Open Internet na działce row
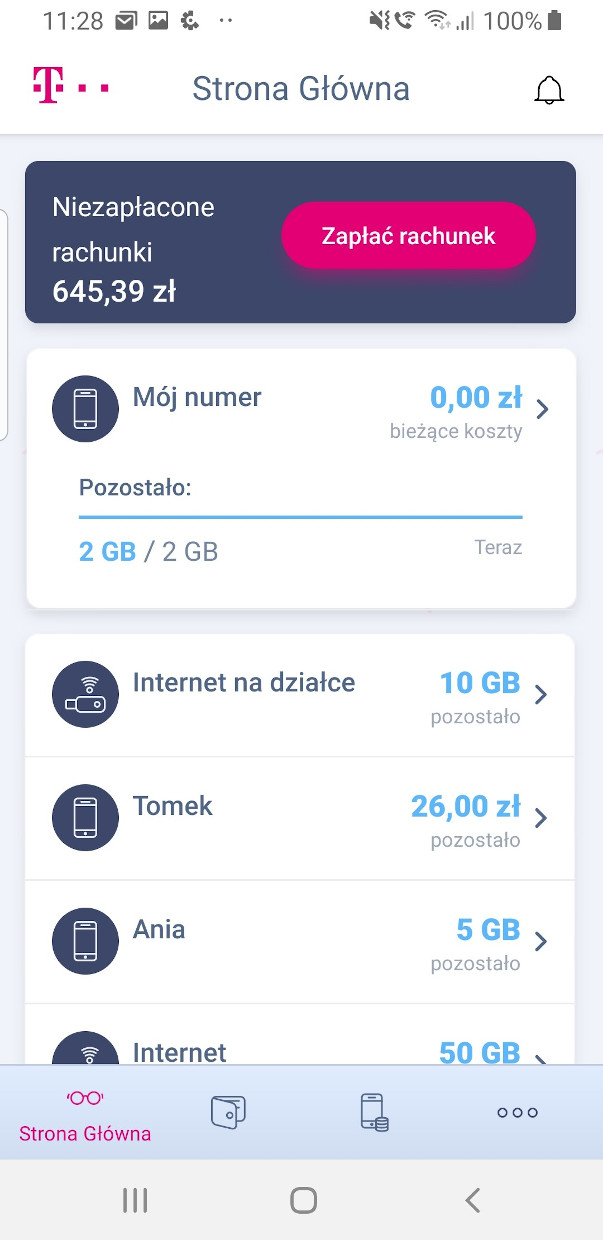This screenshot has height=1240, width=603. (x=300, y=695)
